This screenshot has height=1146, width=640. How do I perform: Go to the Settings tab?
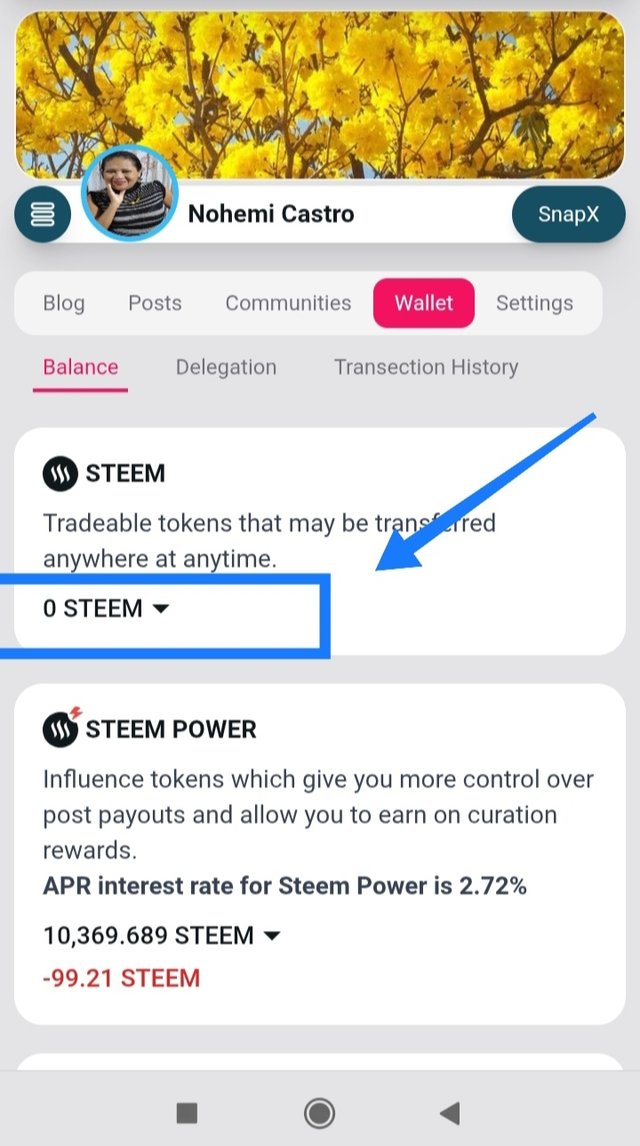(x=534, y=303)
